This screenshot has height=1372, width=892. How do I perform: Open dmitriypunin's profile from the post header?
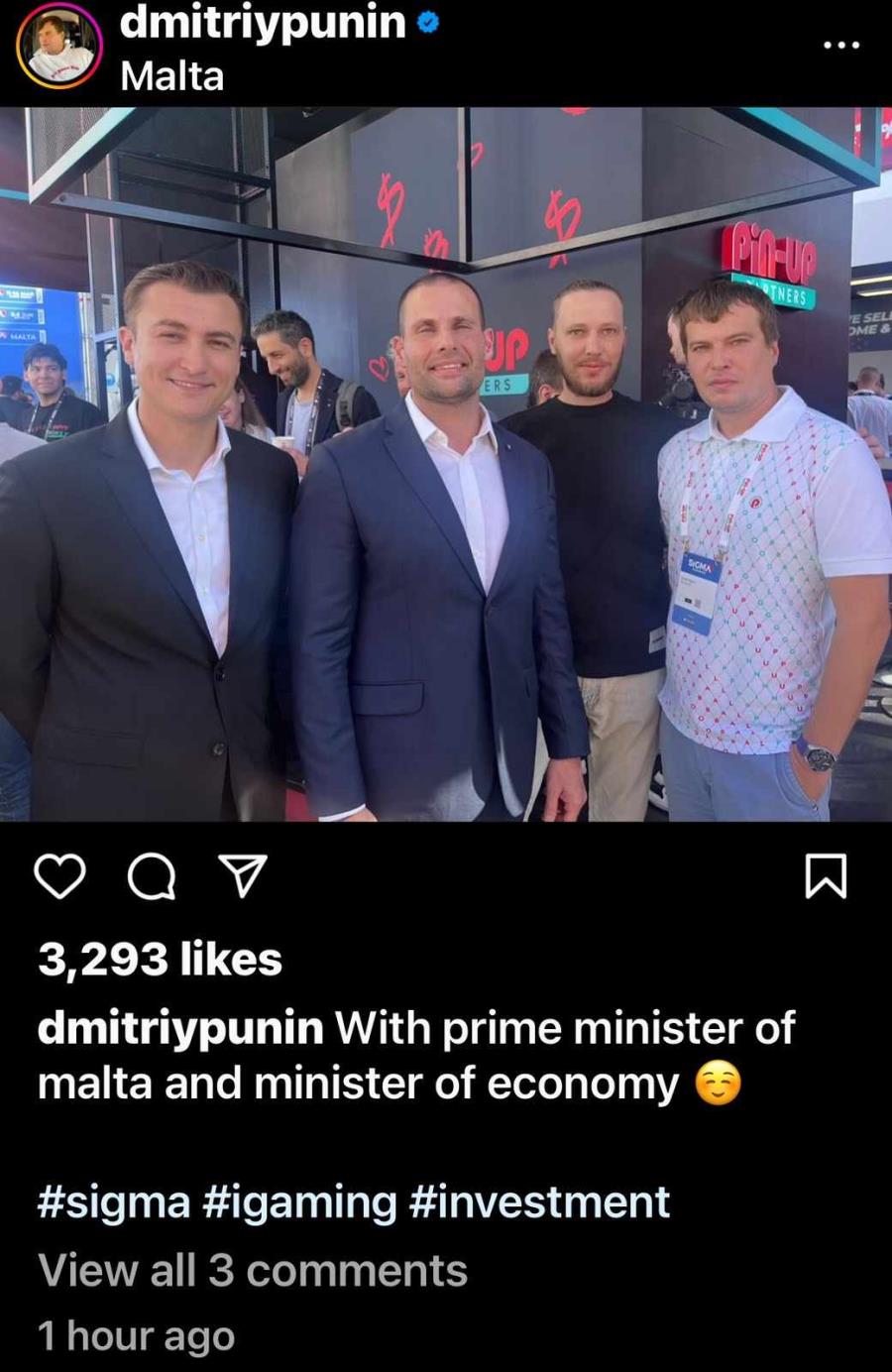263,22
